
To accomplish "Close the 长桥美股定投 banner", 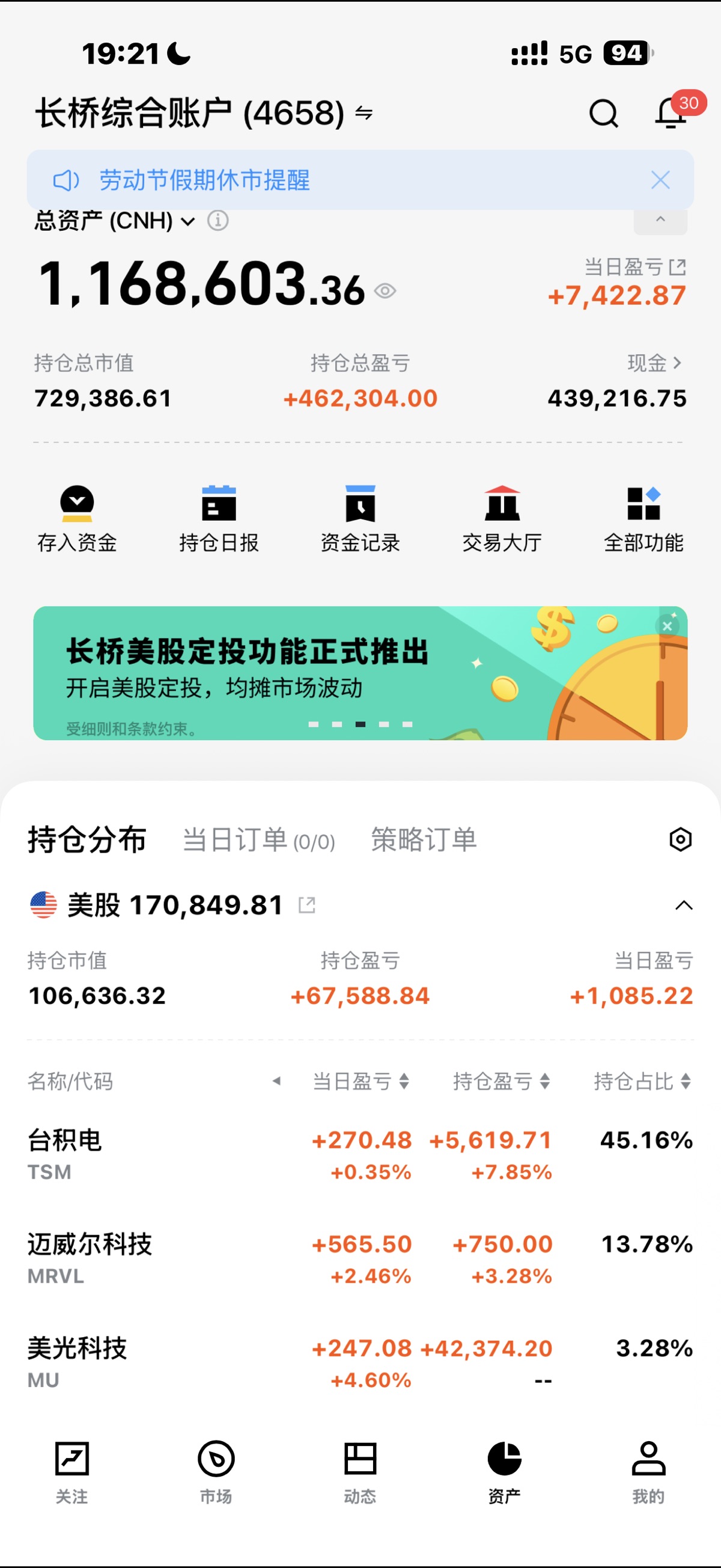I will 667,626.
